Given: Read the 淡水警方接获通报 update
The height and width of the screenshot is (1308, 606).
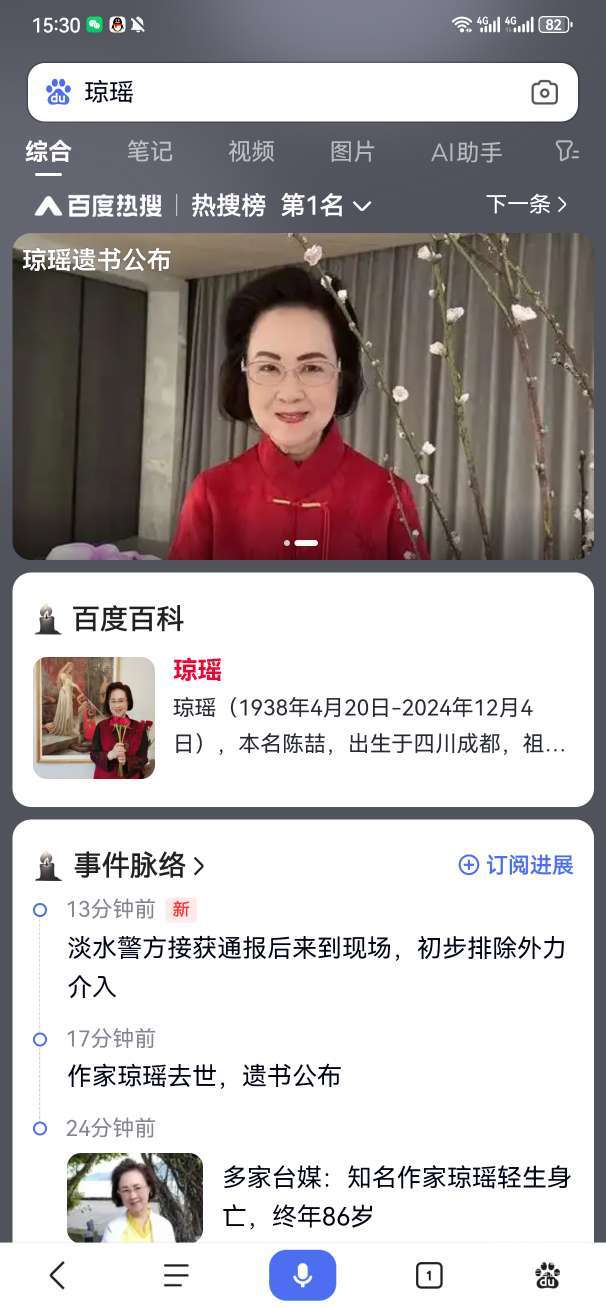Looking at the screenshot, I should 316,966.
